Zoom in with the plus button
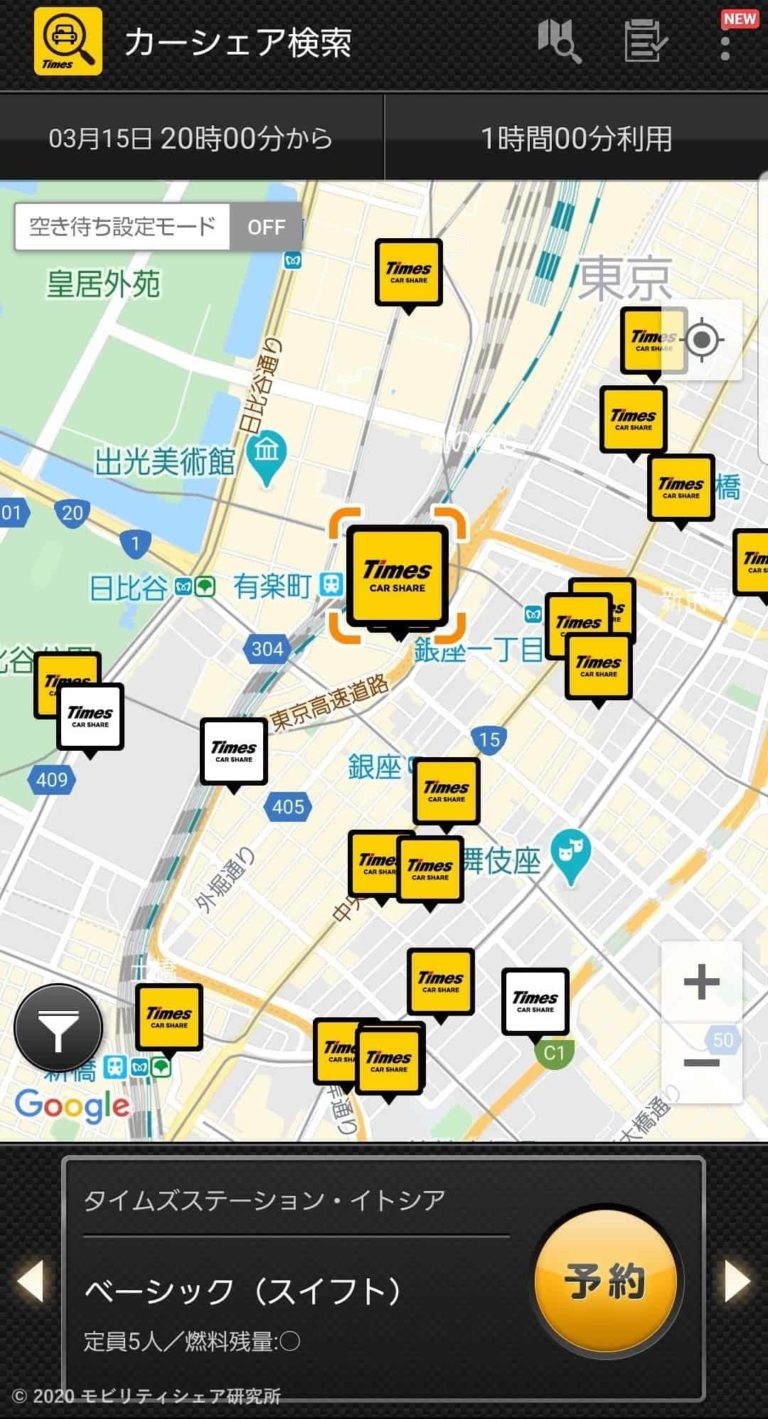This screenshot has width=768, height=1419. pos(702,983)
